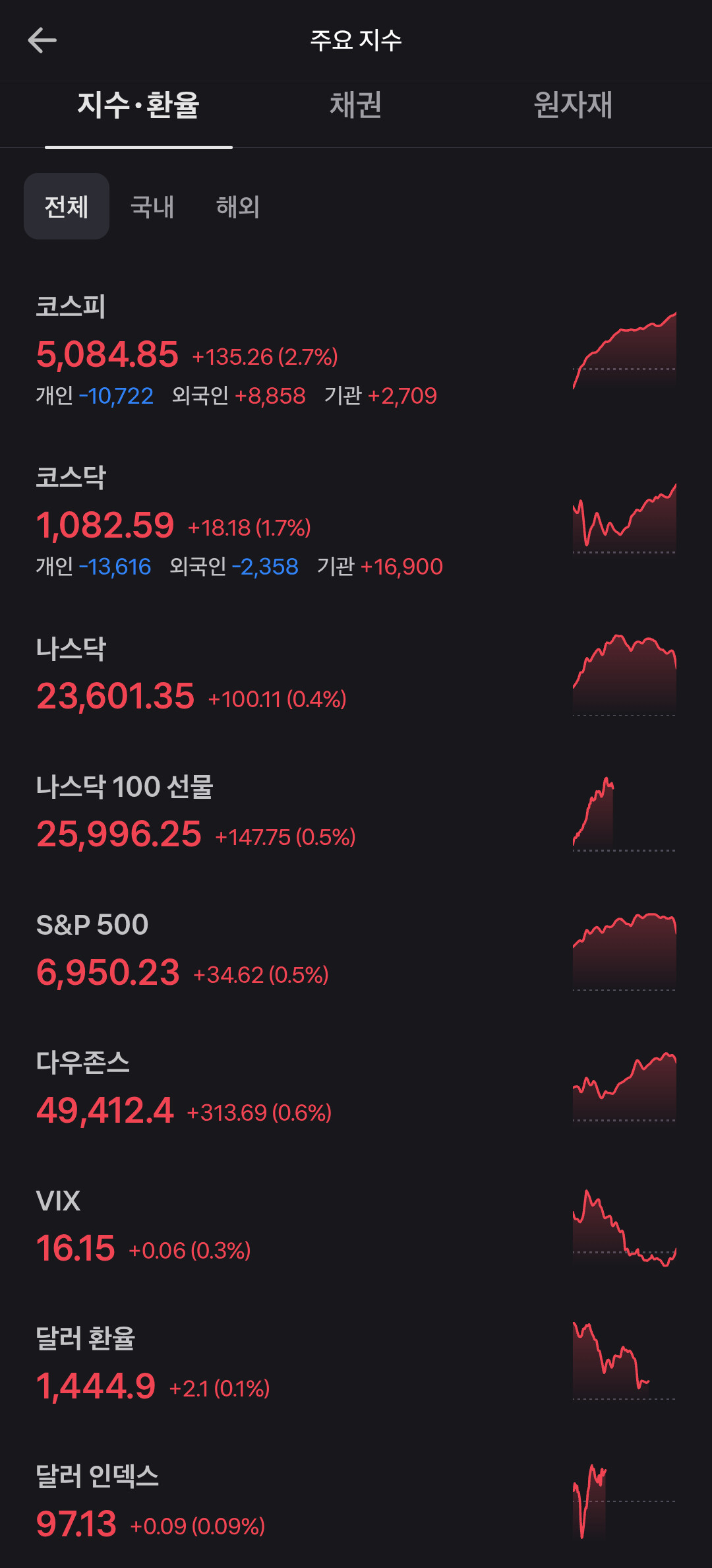Filter indices by 해외
Image resolution: width=712 pixels, height=1568 pixels.
point(238,206)
